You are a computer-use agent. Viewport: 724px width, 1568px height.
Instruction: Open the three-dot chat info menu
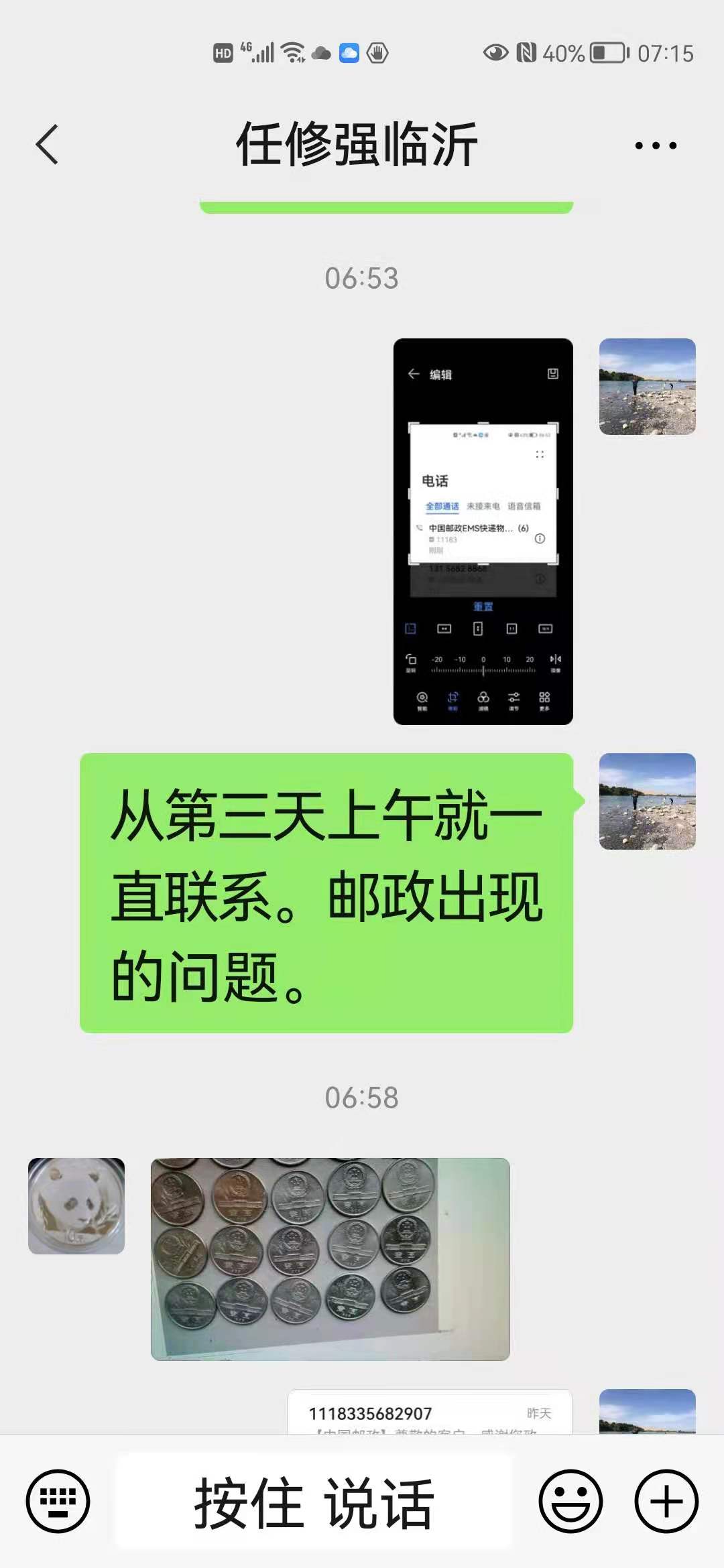click(656, 145)
